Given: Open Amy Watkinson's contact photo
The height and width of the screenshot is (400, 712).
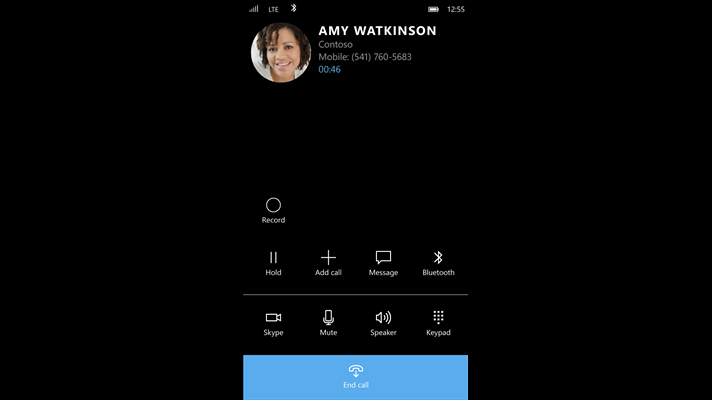Looking at the screenshot, I should tap(281, 52).
